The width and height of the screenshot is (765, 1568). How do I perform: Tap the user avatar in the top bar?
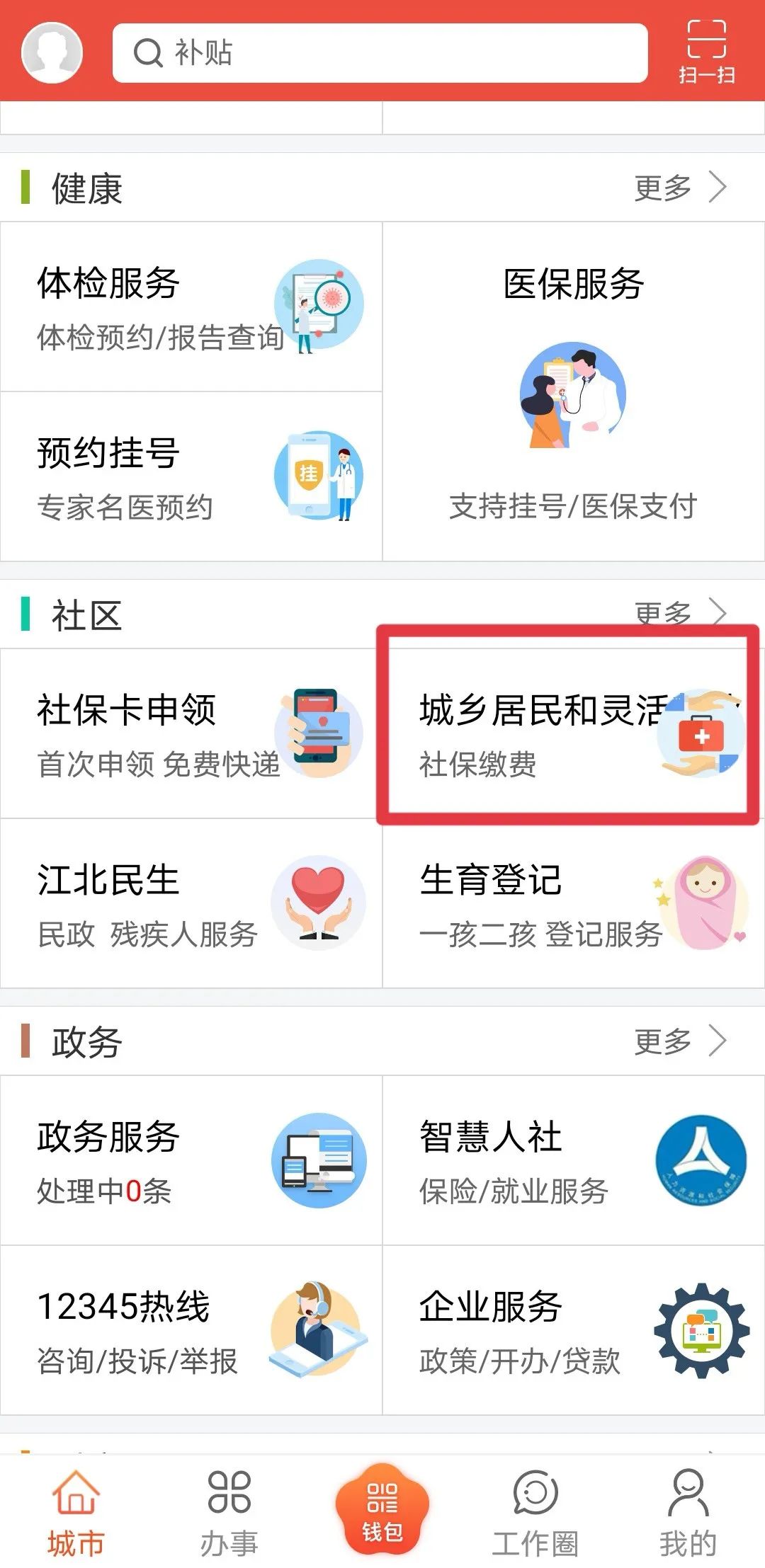click(53, 51)
